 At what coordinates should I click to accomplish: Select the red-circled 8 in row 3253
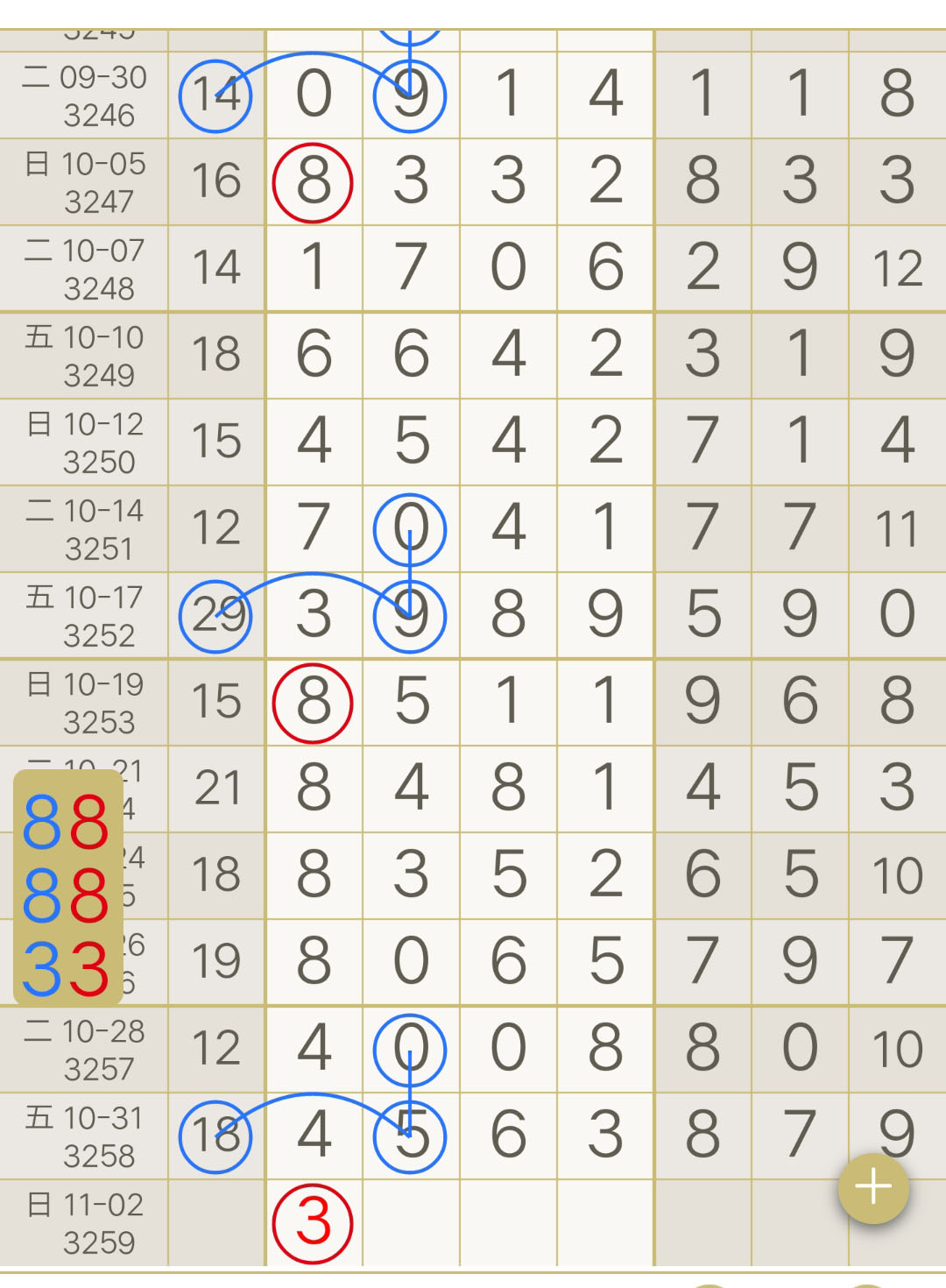coord(313,701)
